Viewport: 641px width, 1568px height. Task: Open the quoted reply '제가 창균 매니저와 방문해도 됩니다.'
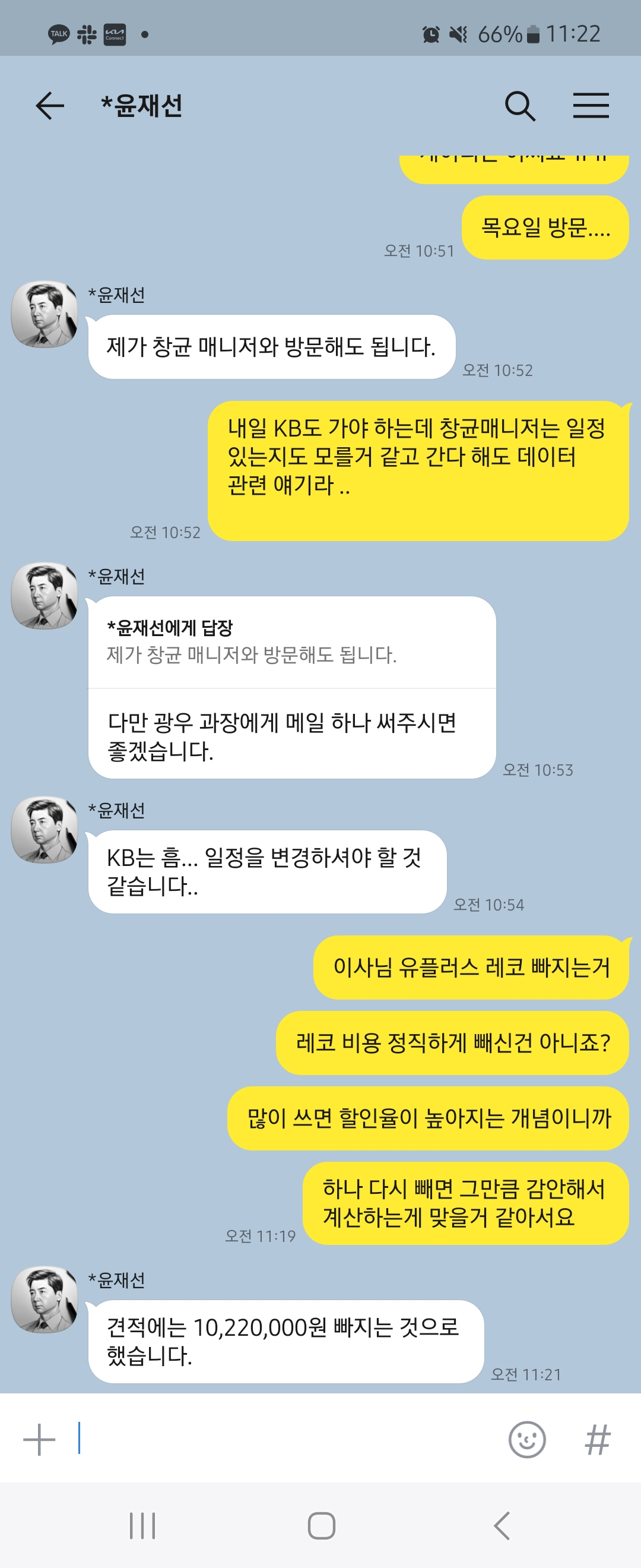(292, 643)
